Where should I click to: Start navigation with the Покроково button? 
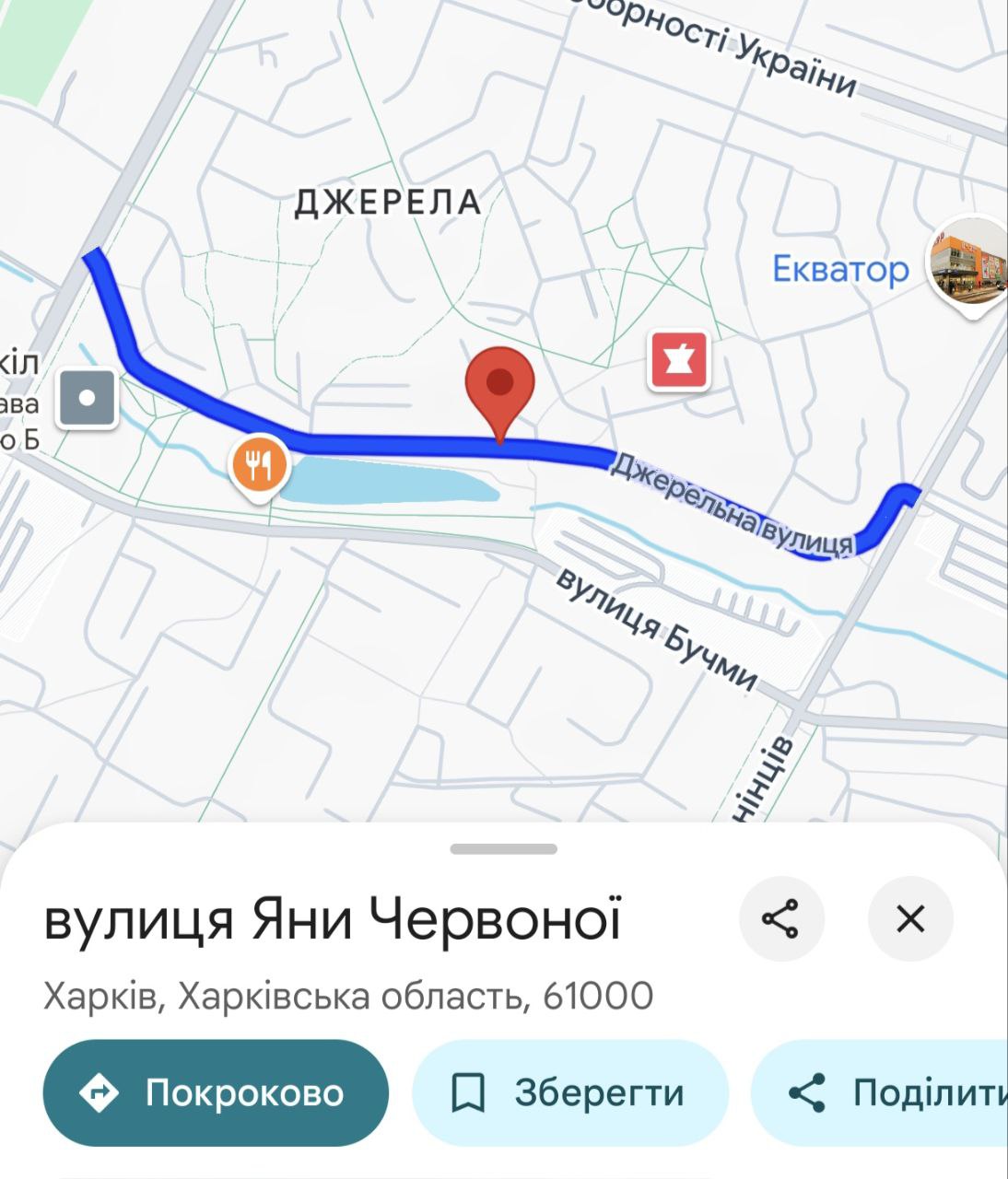coord(216,1093)
